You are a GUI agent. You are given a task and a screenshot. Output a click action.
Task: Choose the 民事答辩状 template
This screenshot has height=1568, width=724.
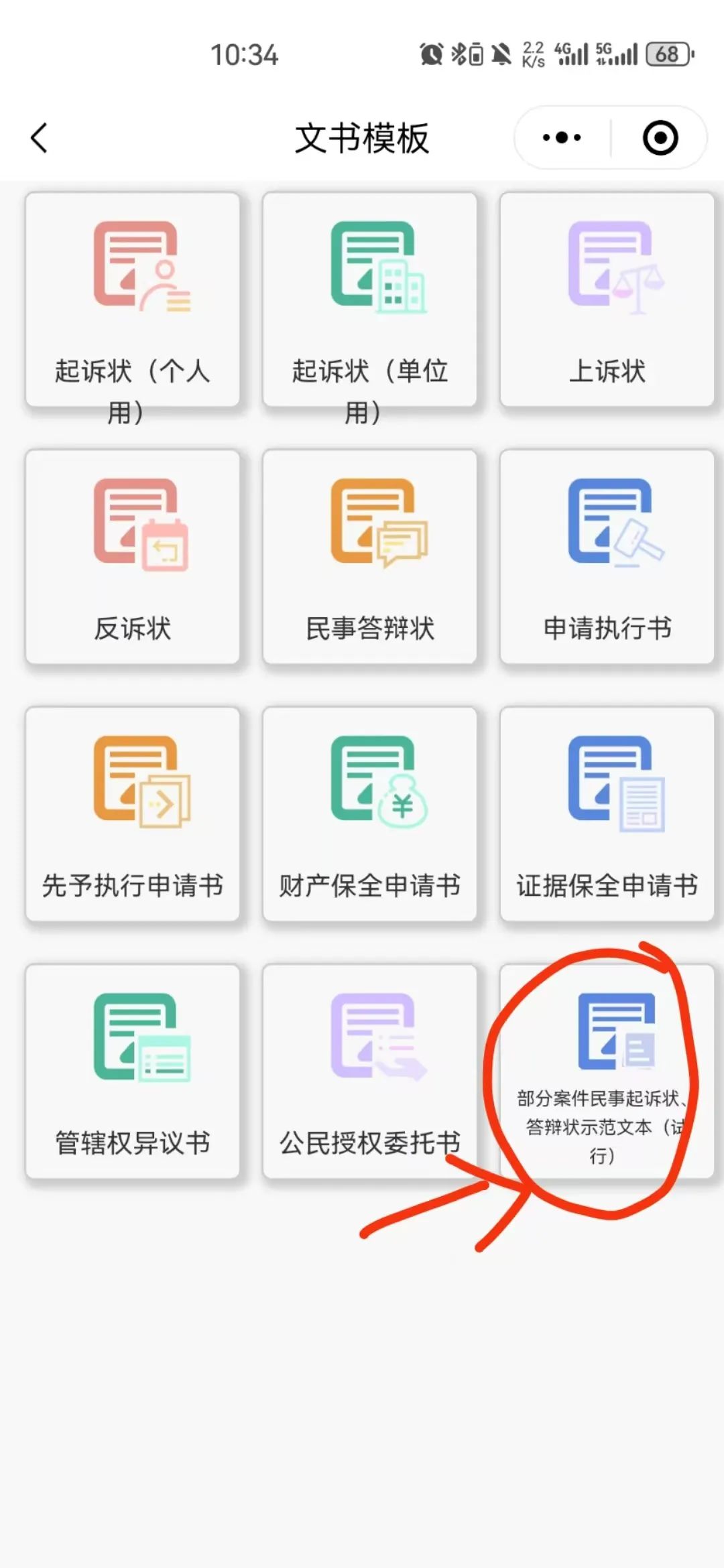pyautogui.click(x=370, y=558)
